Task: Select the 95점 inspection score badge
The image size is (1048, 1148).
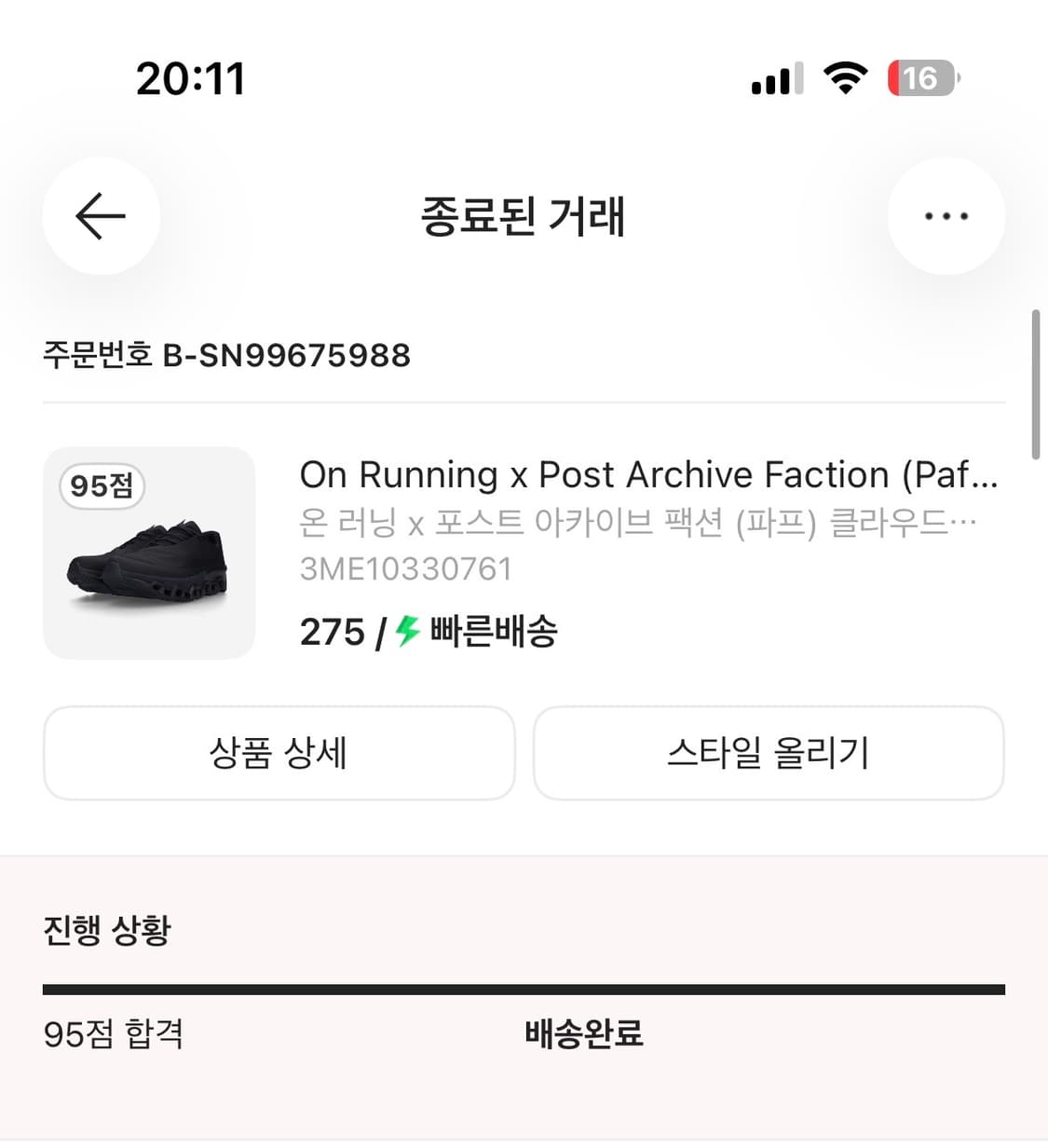Action: coord(101,485)
